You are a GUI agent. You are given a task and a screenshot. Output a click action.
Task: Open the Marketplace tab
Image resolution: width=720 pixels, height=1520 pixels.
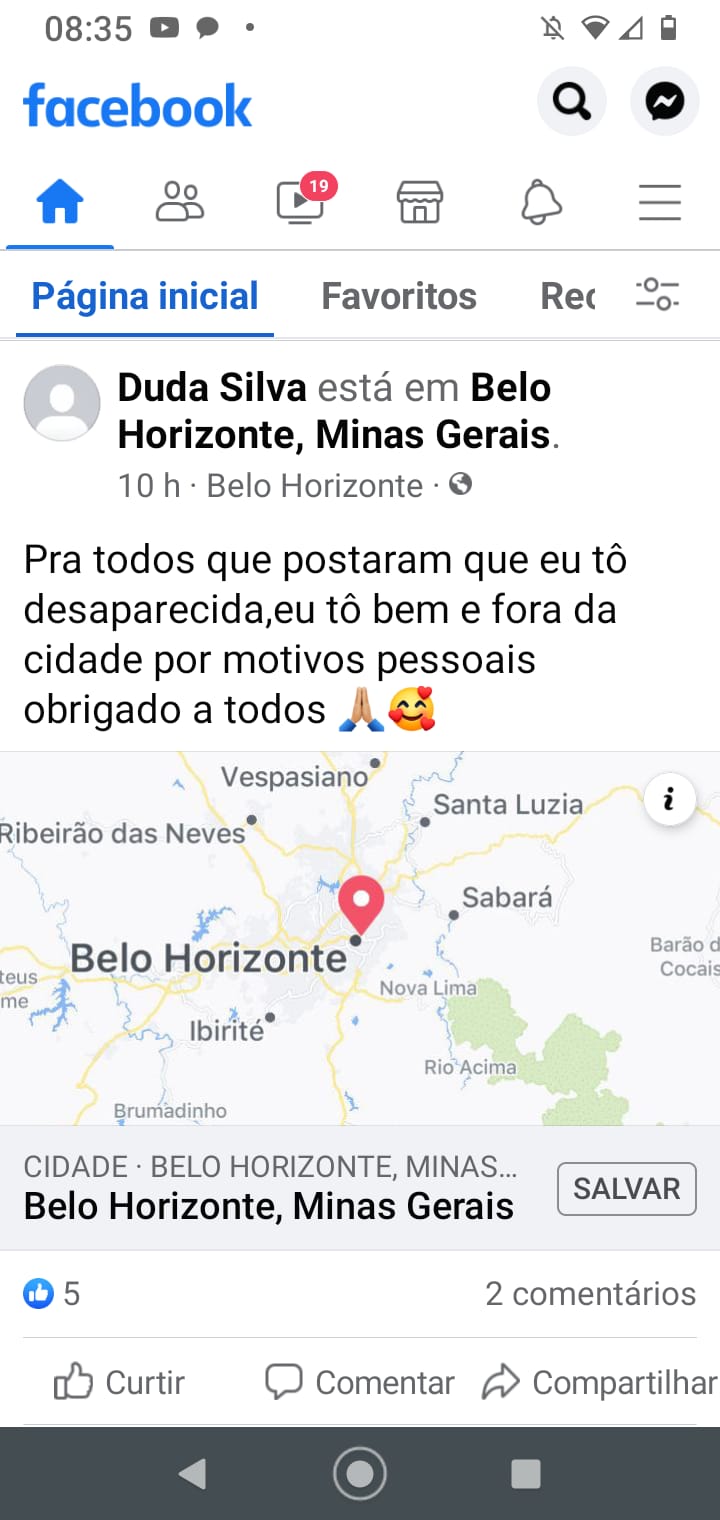coord(420,202)
